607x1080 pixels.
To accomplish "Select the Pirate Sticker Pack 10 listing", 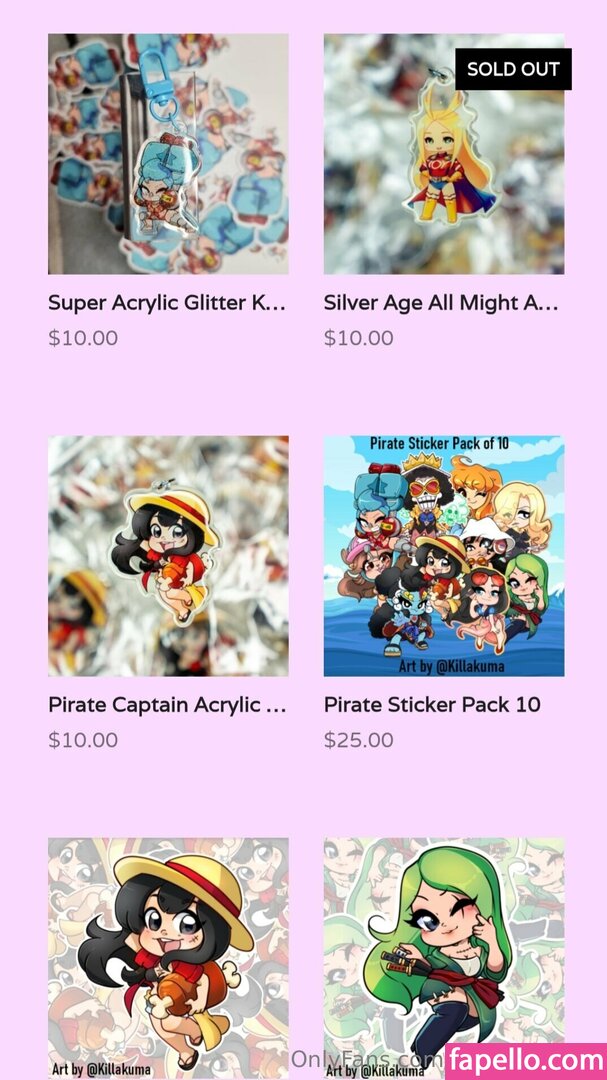I will click(x=443, y=556).
